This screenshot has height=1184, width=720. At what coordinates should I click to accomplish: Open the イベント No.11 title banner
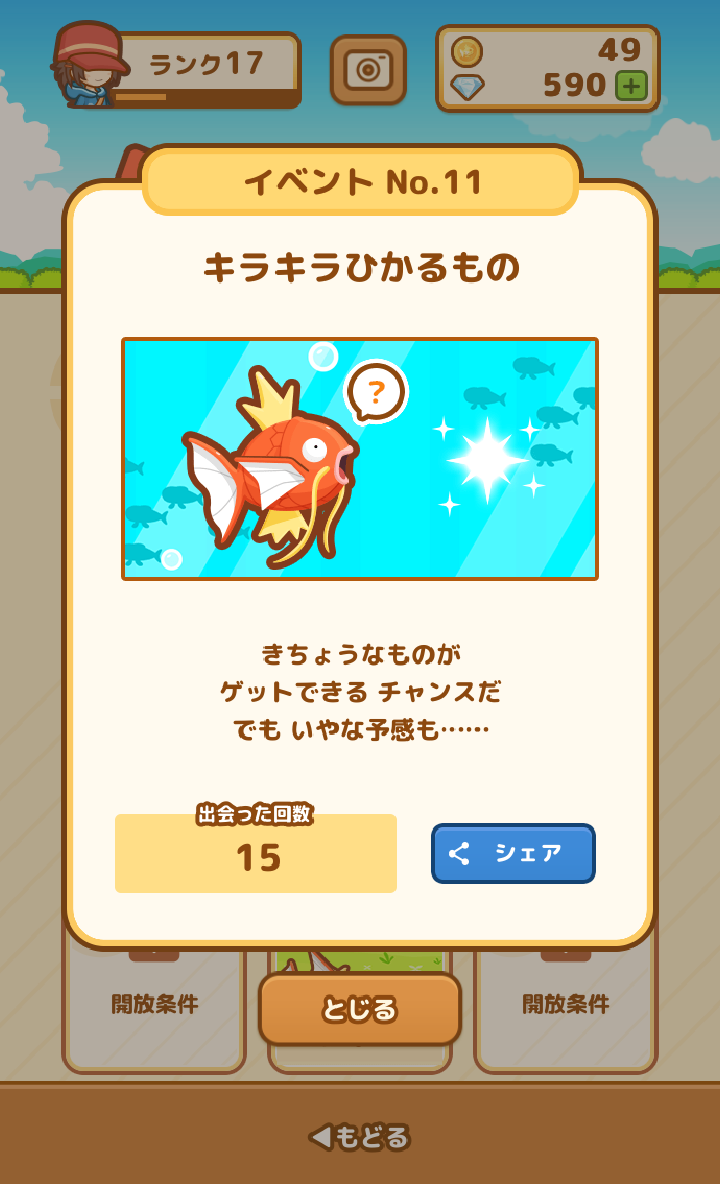tap(360, 181)
